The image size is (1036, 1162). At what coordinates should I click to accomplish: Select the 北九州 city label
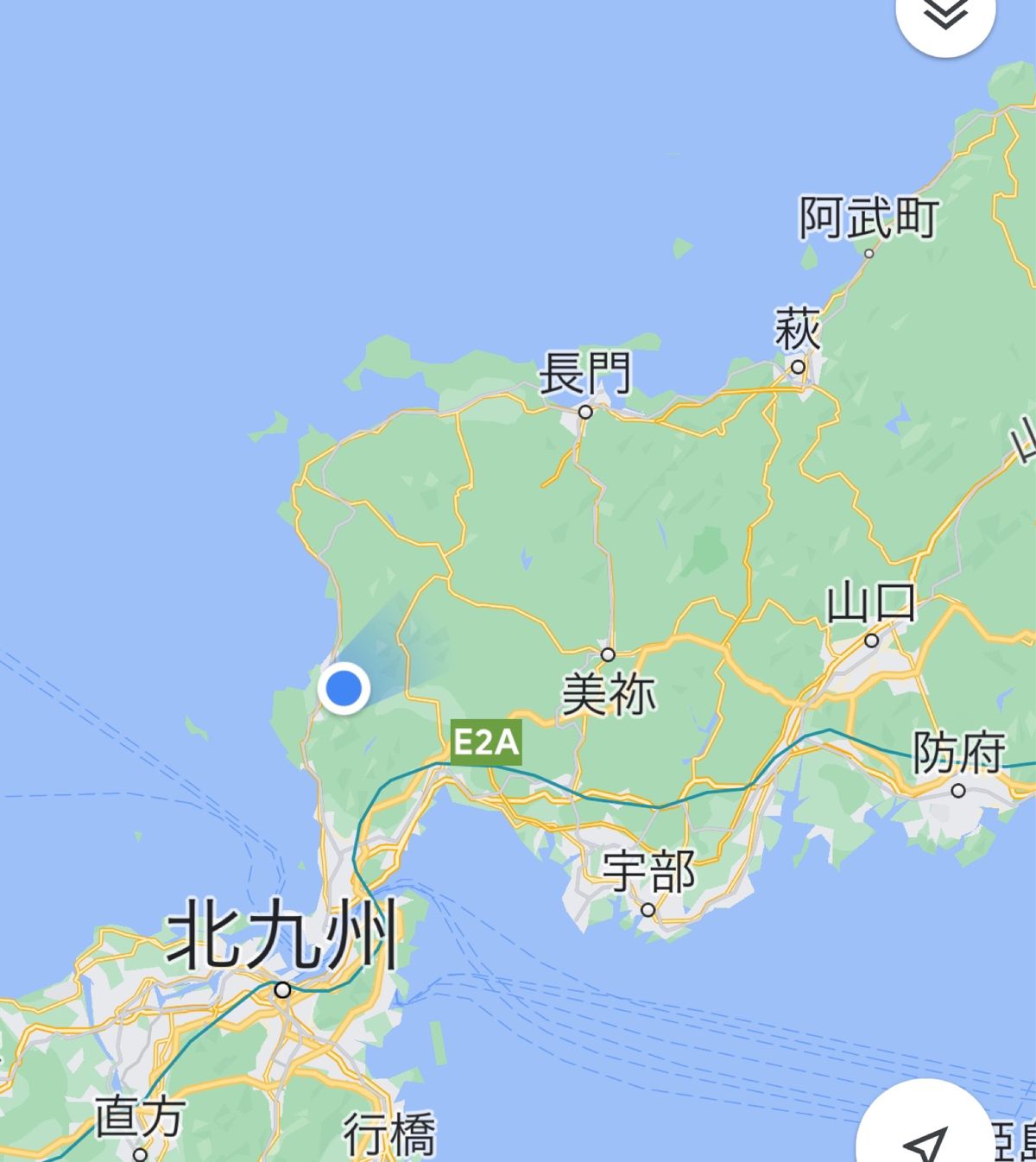pos(282,935)
